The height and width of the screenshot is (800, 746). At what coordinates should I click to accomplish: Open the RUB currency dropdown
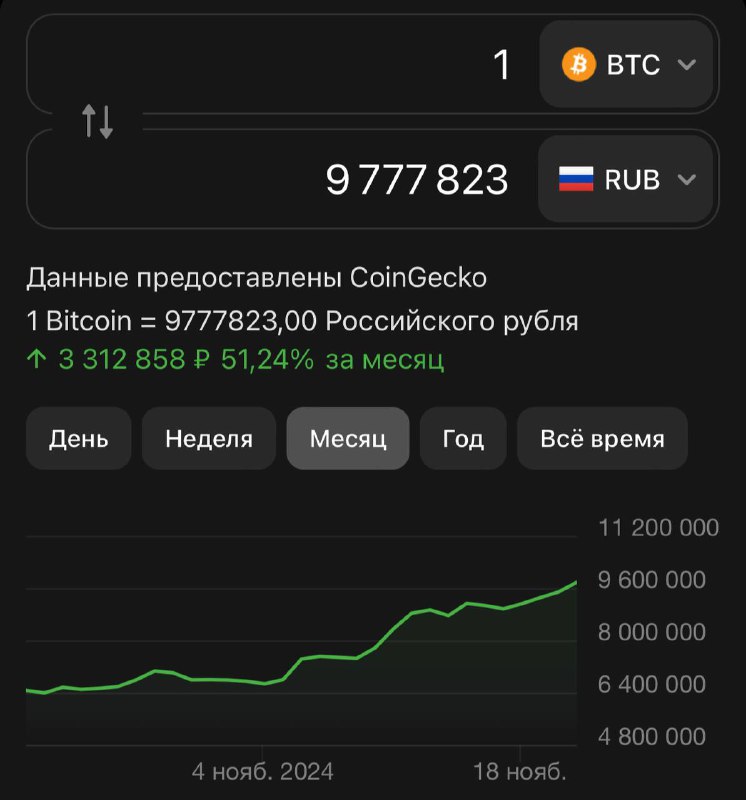627,180
